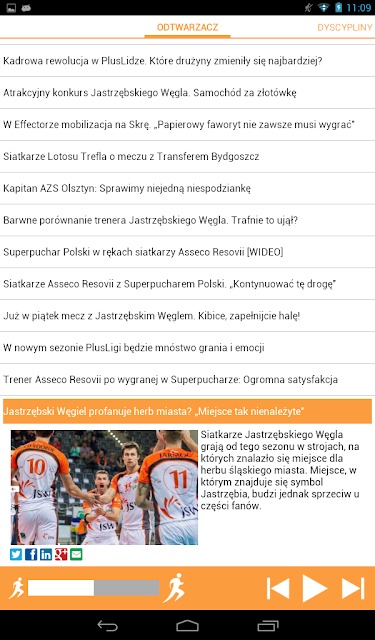Viewport: 375px width, 640px height.
Task: Open article about Kadrowa rewolucja w PlusLidze
Action: click(x=187, y=61)
